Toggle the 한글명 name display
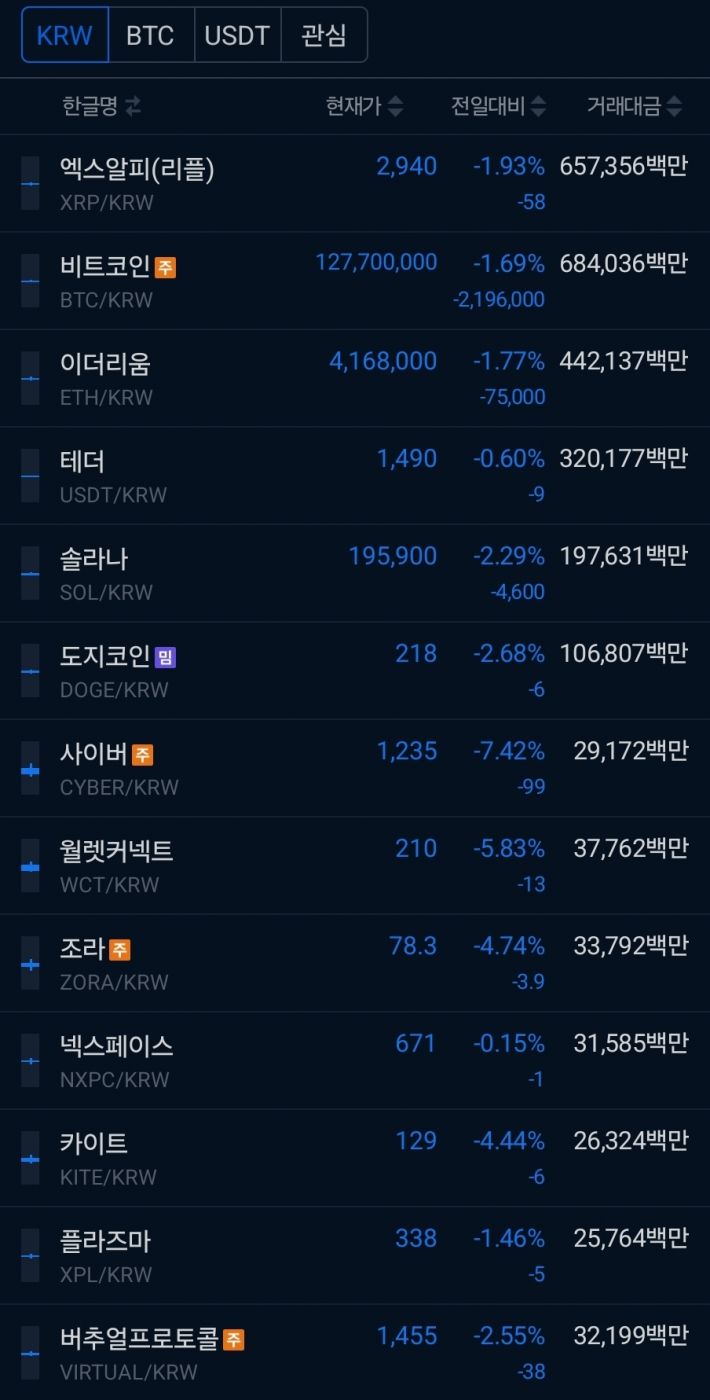The width and height of the screenshot is (710, 1400). click(x=101, y=106)
